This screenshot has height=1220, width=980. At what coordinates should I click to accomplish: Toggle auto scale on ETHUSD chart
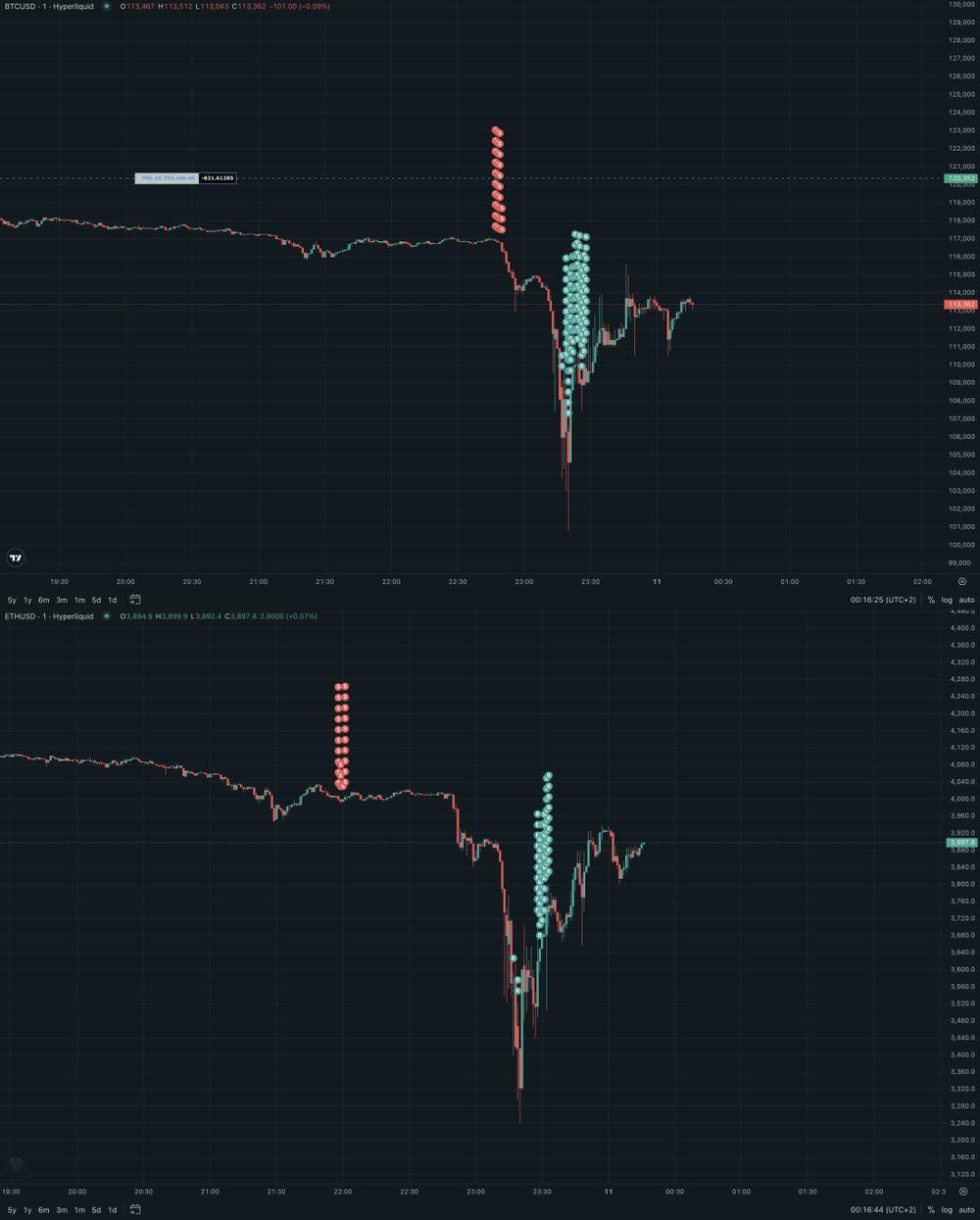pos(966,1210)
